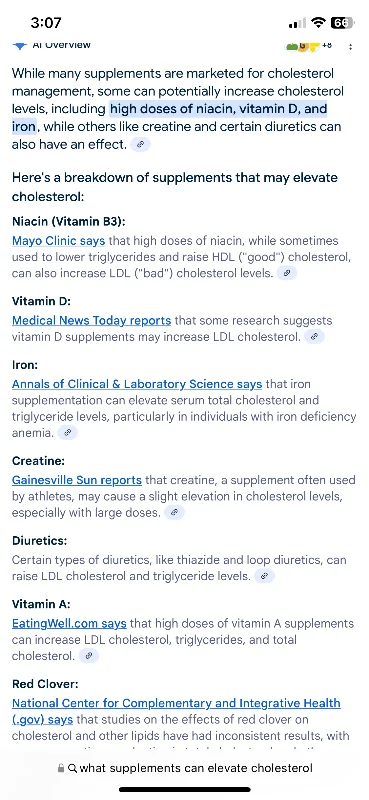
Task: Tap the source chip after the Vitamin A paragraph
Action: pos(89,656)
